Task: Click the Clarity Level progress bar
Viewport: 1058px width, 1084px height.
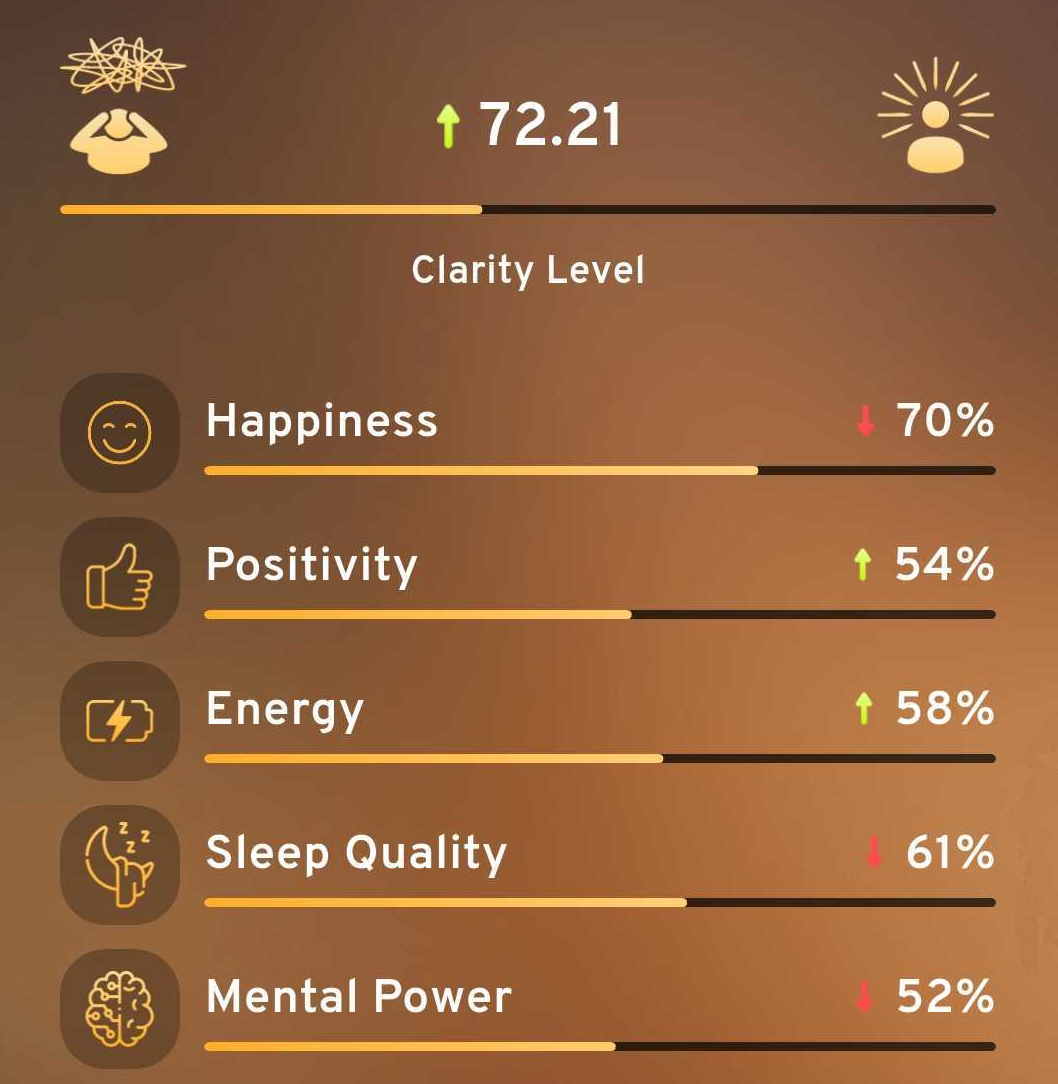Action: pos(528,209)
